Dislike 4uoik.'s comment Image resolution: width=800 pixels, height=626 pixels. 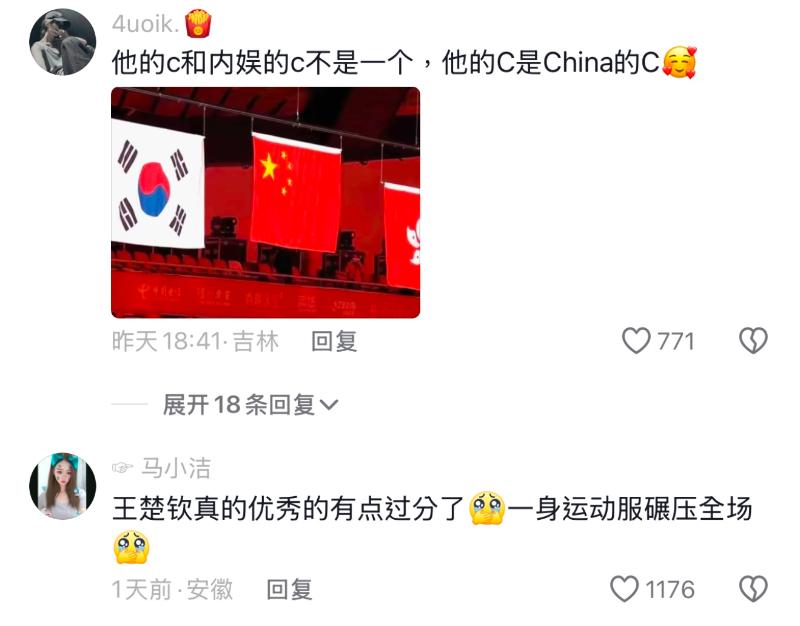point(752,342)
